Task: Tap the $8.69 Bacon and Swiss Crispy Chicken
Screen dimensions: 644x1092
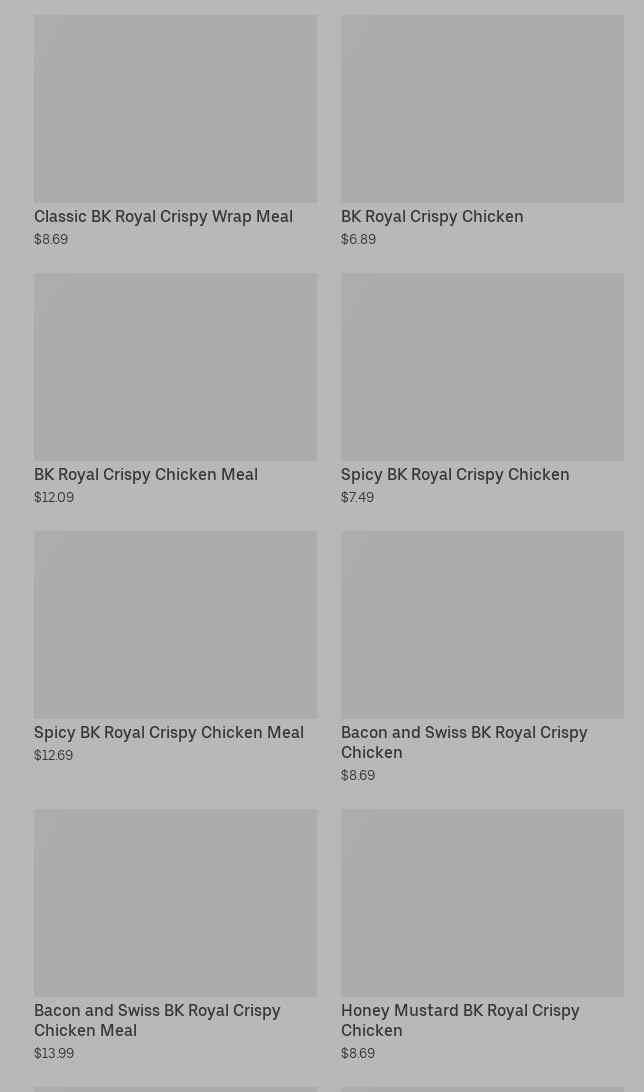Action: [x=482, y=646]
